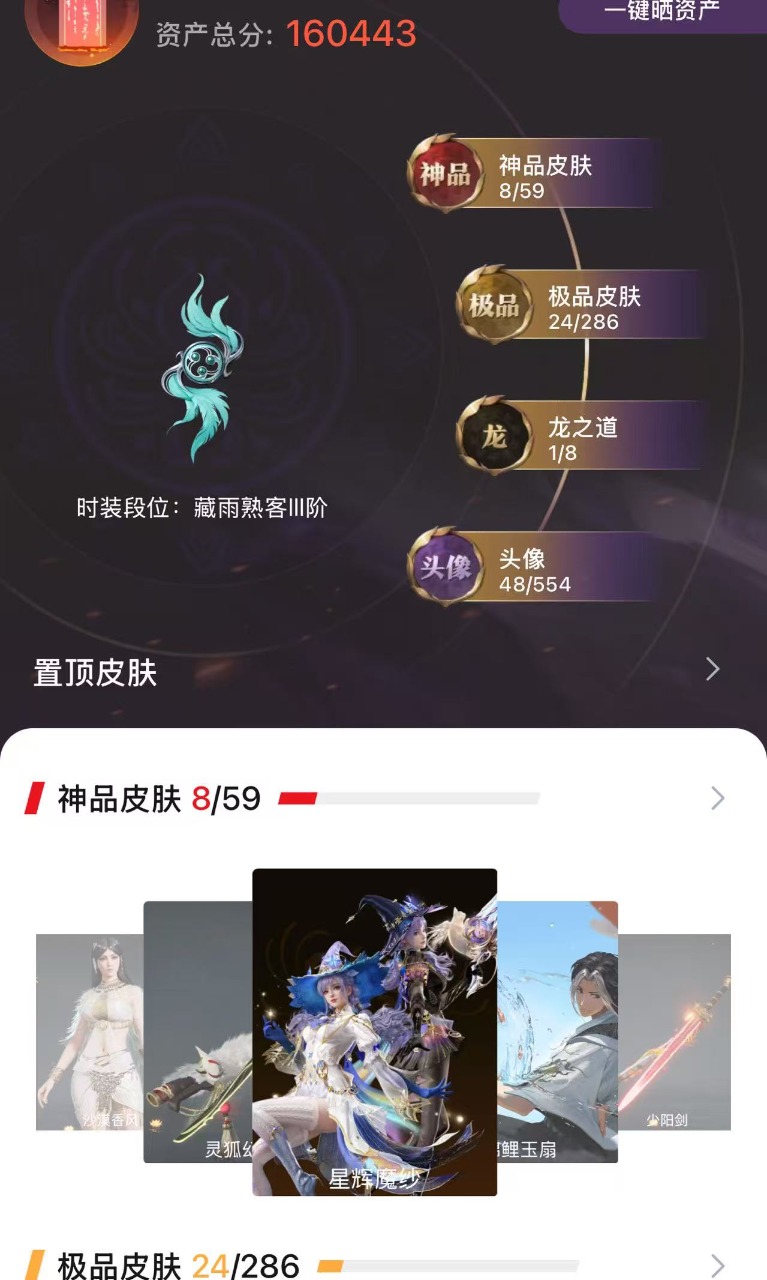Select the 少阳剑 skin card

tap(674, 1032)
